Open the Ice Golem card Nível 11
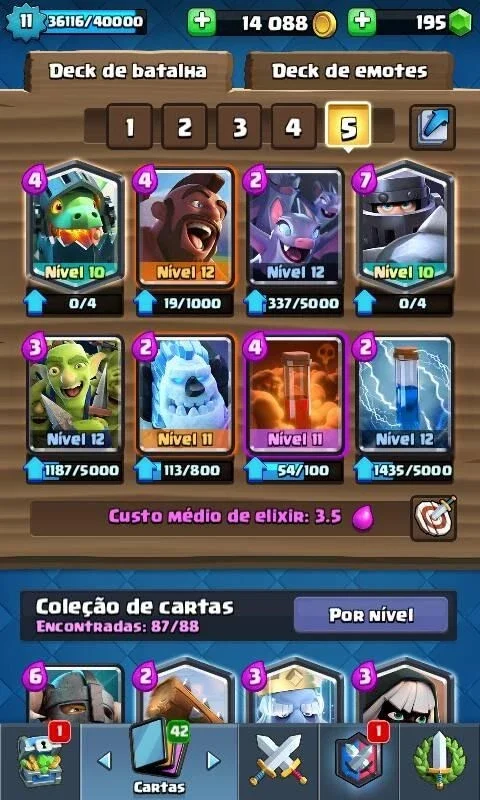 [185, 395]
